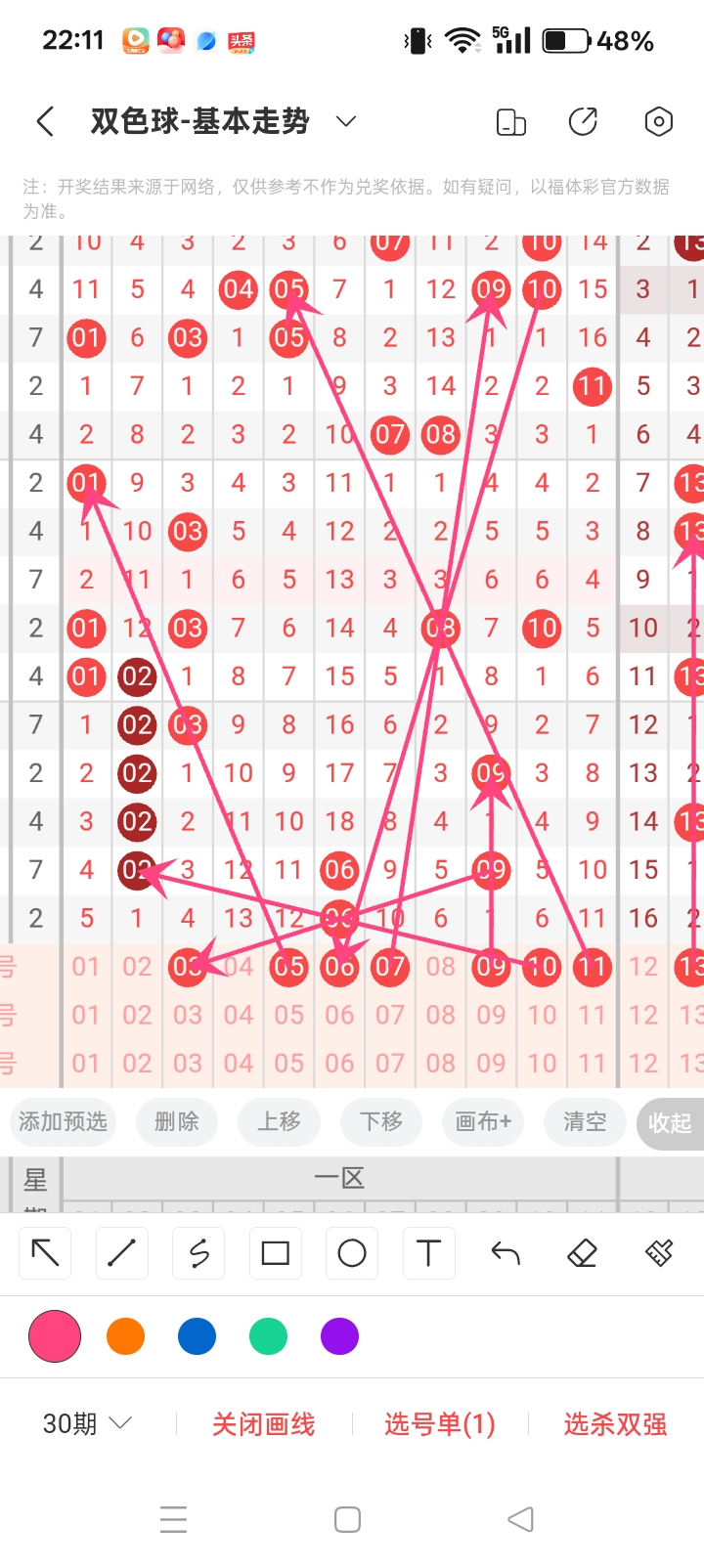Open the share icon in the top bar
The width and height of the screenshot is (704, 1568).
point(583,121)
